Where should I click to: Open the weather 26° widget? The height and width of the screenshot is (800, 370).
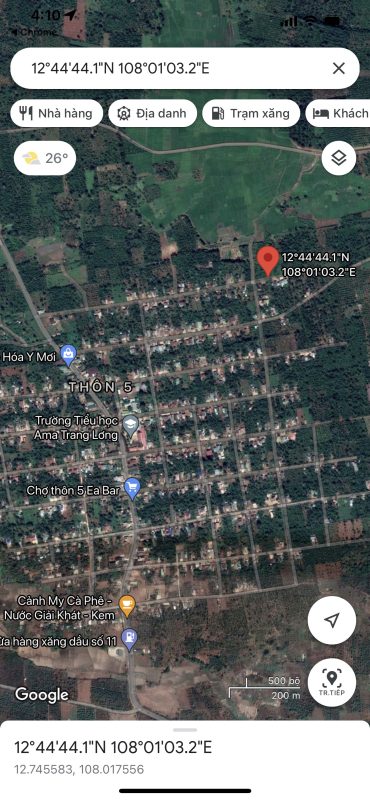pyautogui.click(x=45, y=158)
